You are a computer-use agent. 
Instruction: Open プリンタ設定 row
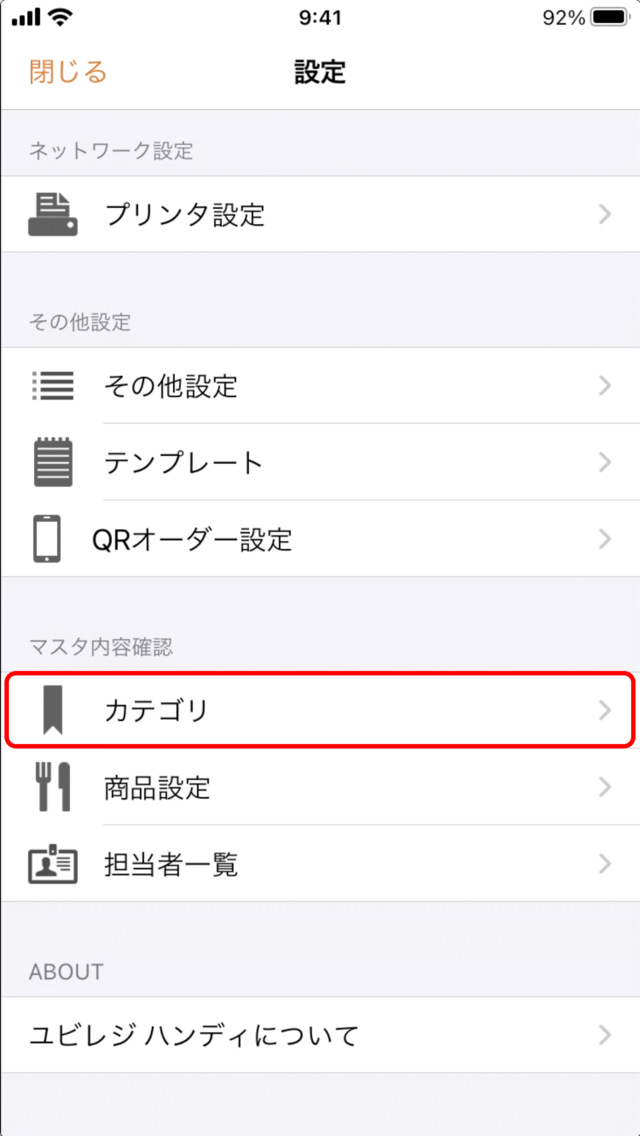(x=320, y=214)
